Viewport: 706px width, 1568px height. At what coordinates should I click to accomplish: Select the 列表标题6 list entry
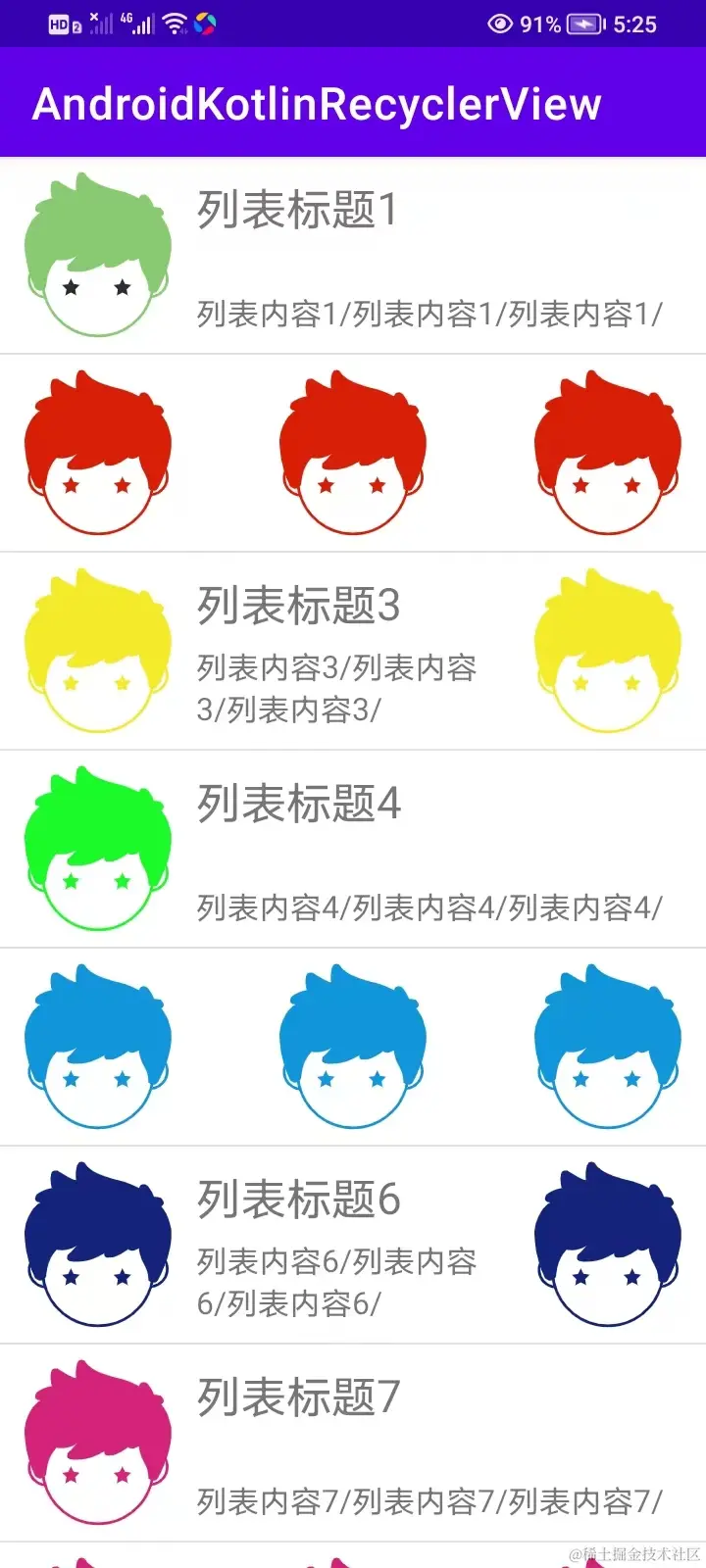pyautogui.click(x=353, y=1246)
